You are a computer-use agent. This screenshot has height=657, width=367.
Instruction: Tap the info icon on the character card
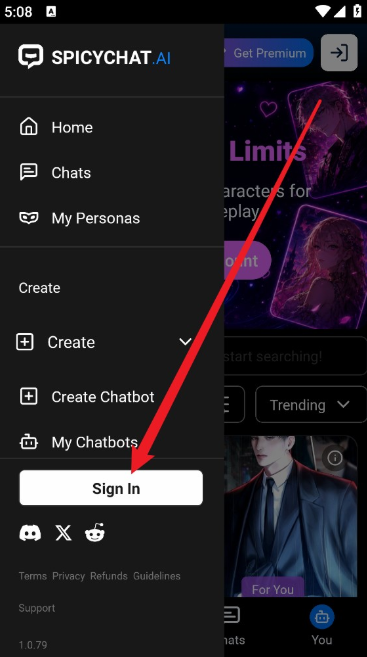click(x=334, y=458)
